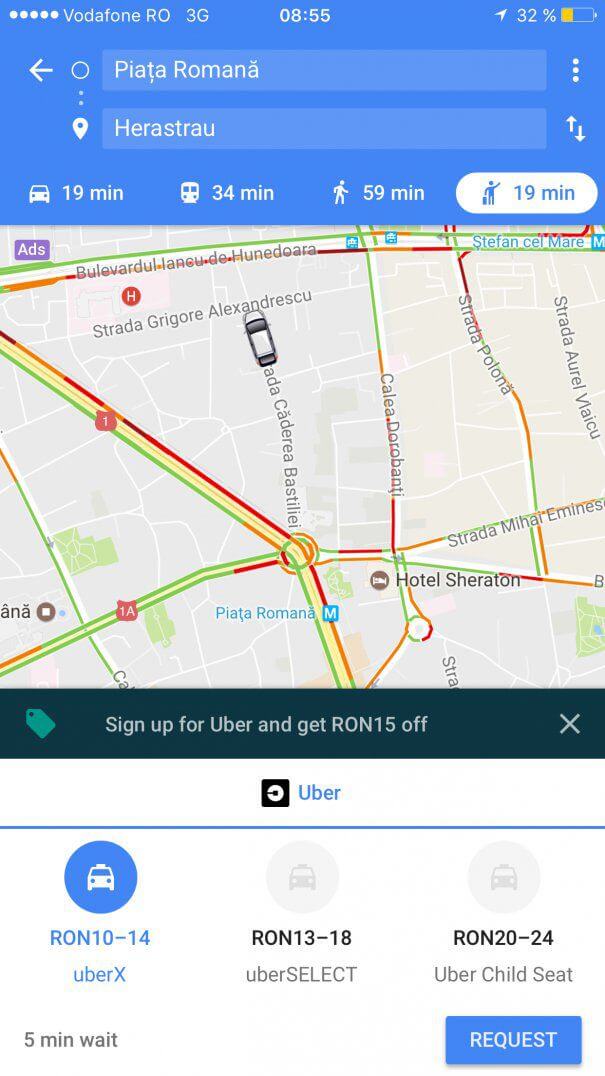Edit the Herastrau destination field

[x=323, y=128]
